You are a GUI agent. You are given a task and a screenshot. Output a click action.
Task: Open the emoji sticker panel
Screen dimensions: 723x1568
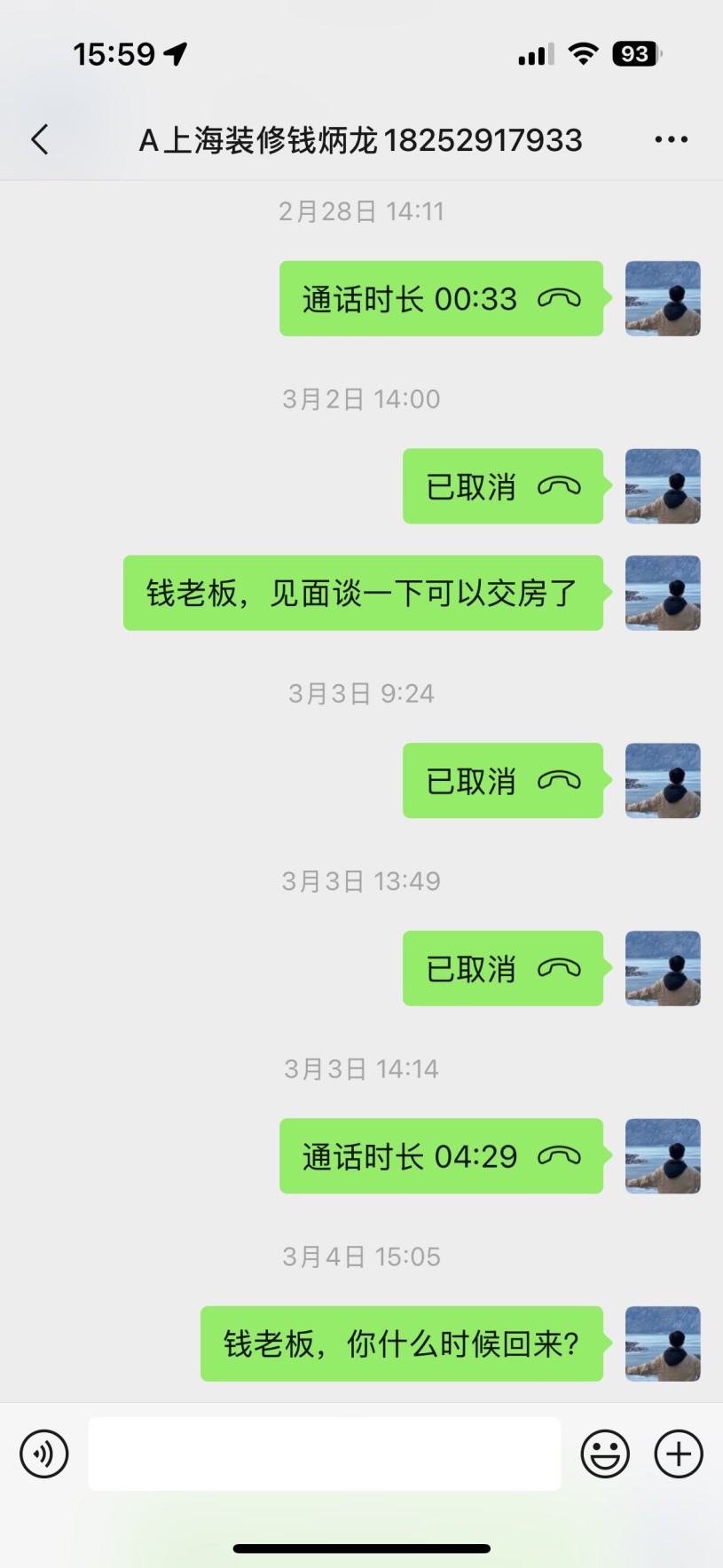pos(605,1454)
